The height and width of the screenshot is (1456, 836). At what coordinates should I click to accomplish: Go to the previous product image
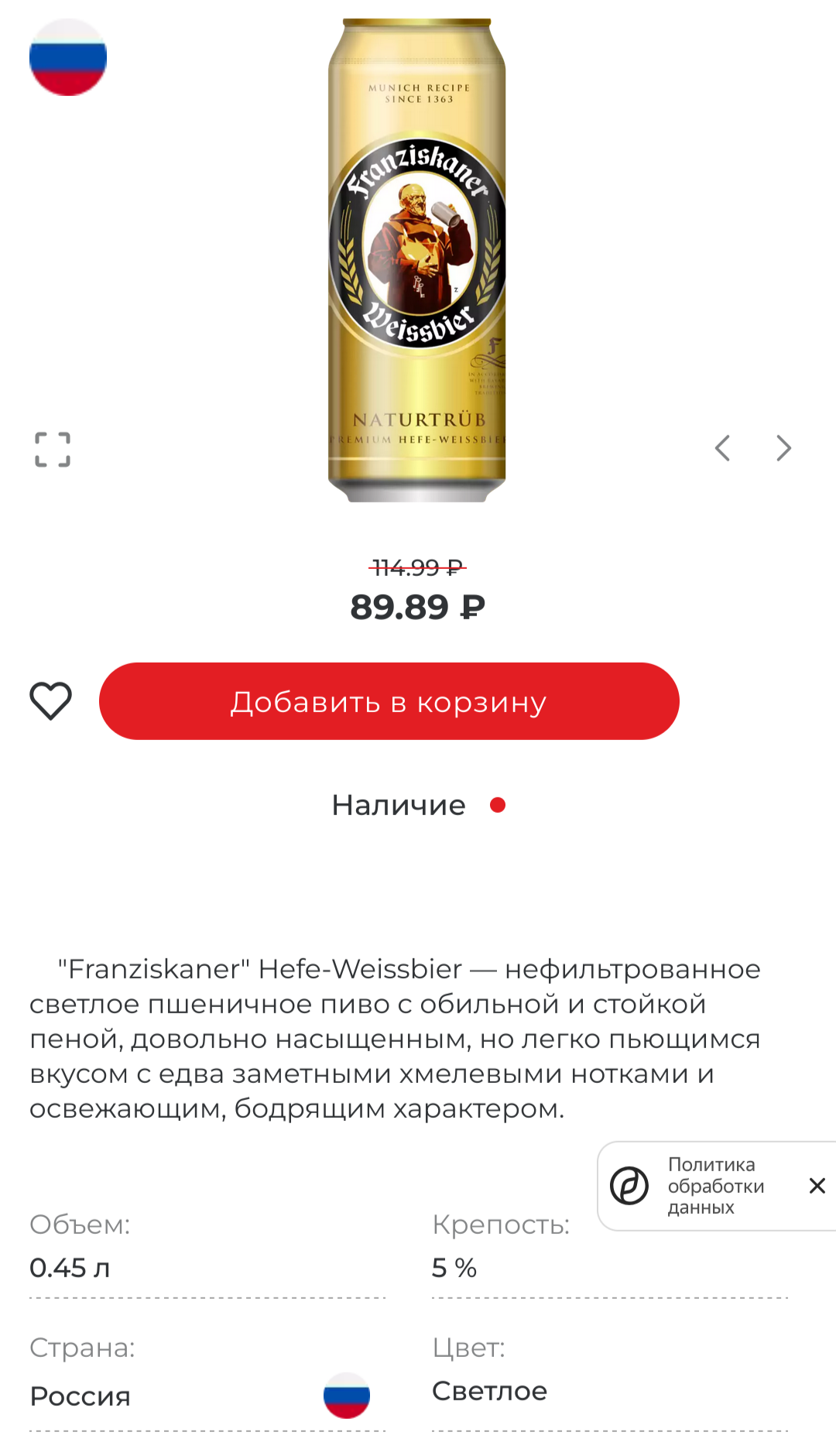(x=722, y=448)
